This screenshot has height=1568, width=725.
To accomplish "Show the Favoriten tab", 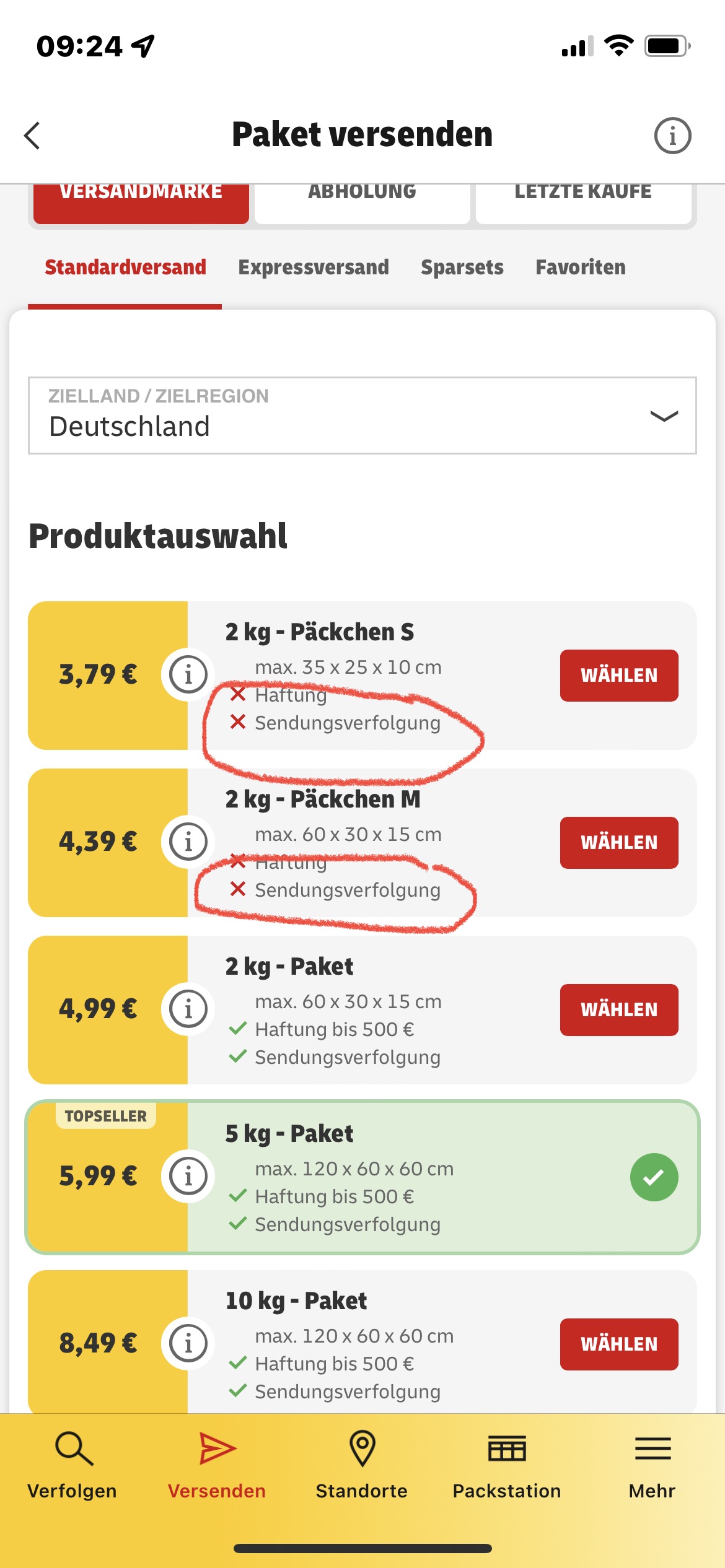I will coord(581,268).
